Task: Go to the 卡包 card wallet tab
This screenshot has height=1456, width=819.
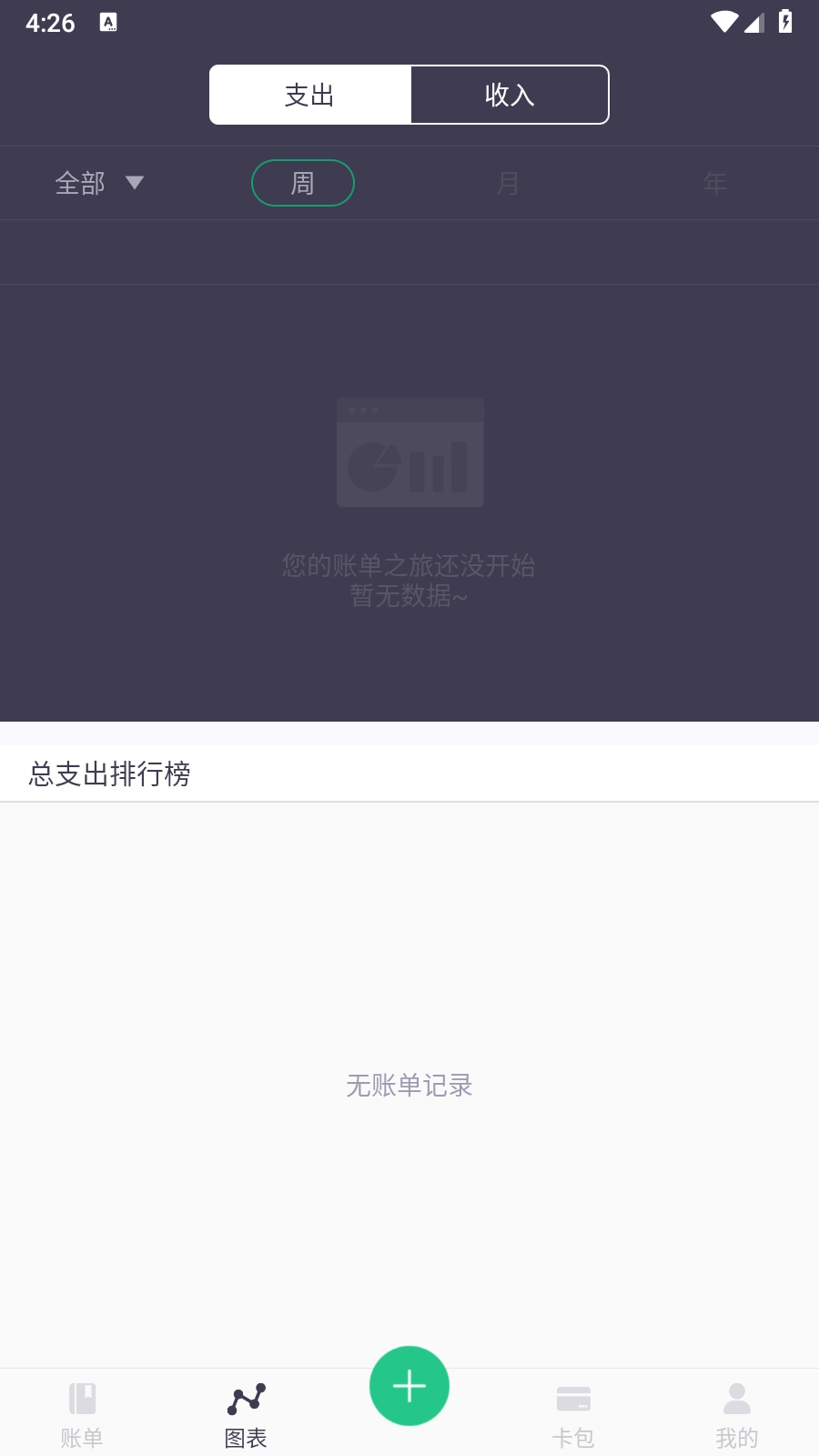Action: tap(573, 1415)
